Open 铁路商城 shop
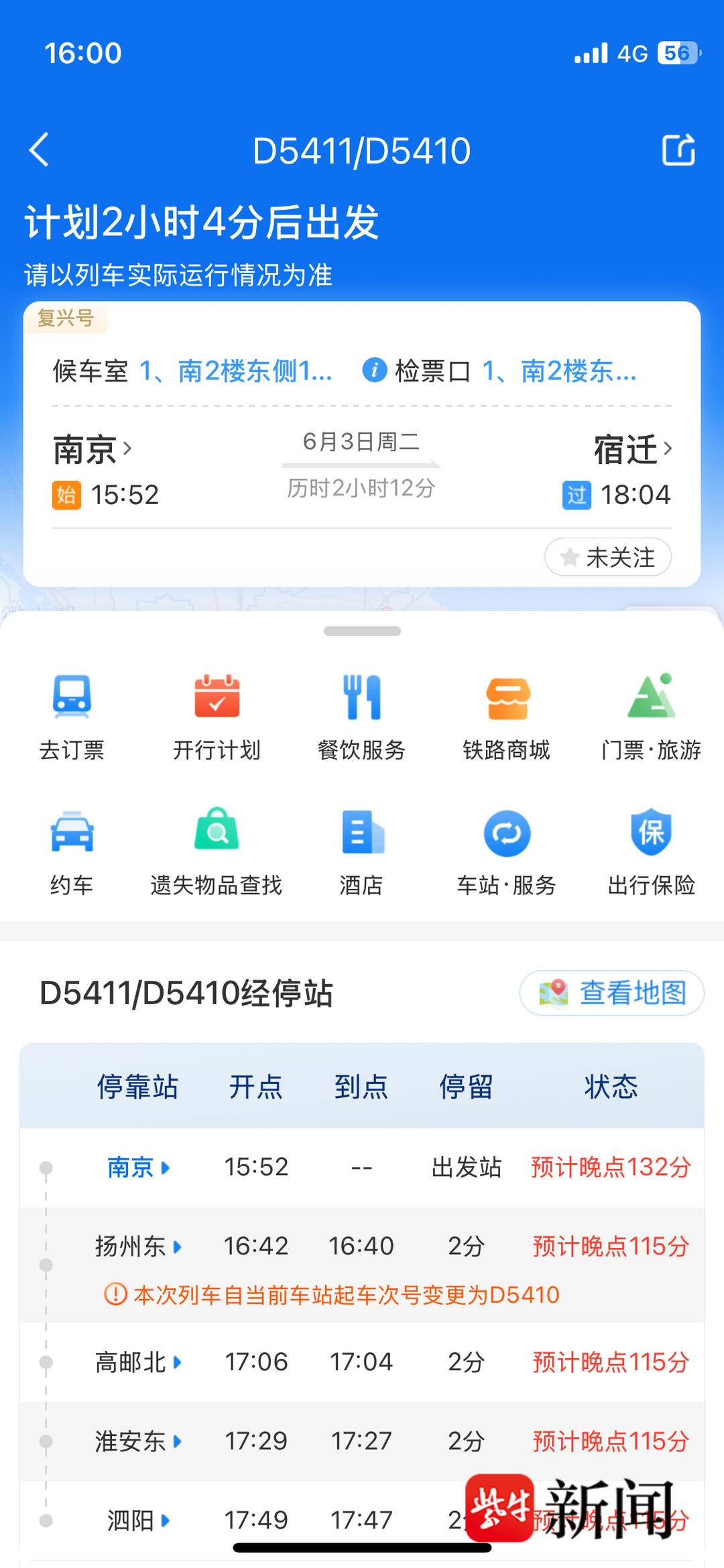 tap(507, 717)
